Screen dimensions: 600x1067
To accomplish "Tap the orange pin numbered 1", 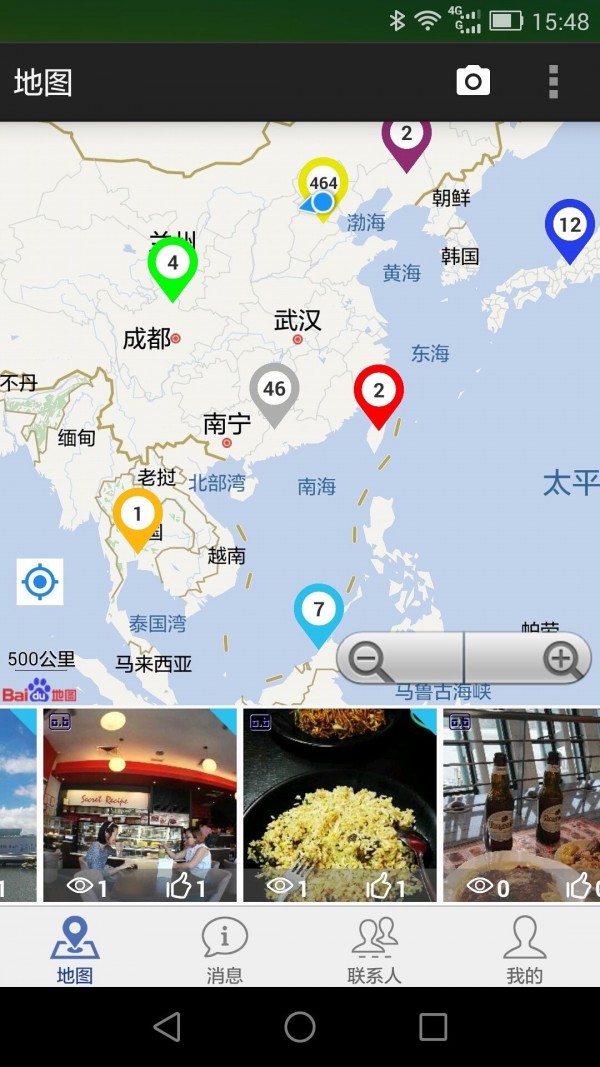I will click(x=138, y=515).
